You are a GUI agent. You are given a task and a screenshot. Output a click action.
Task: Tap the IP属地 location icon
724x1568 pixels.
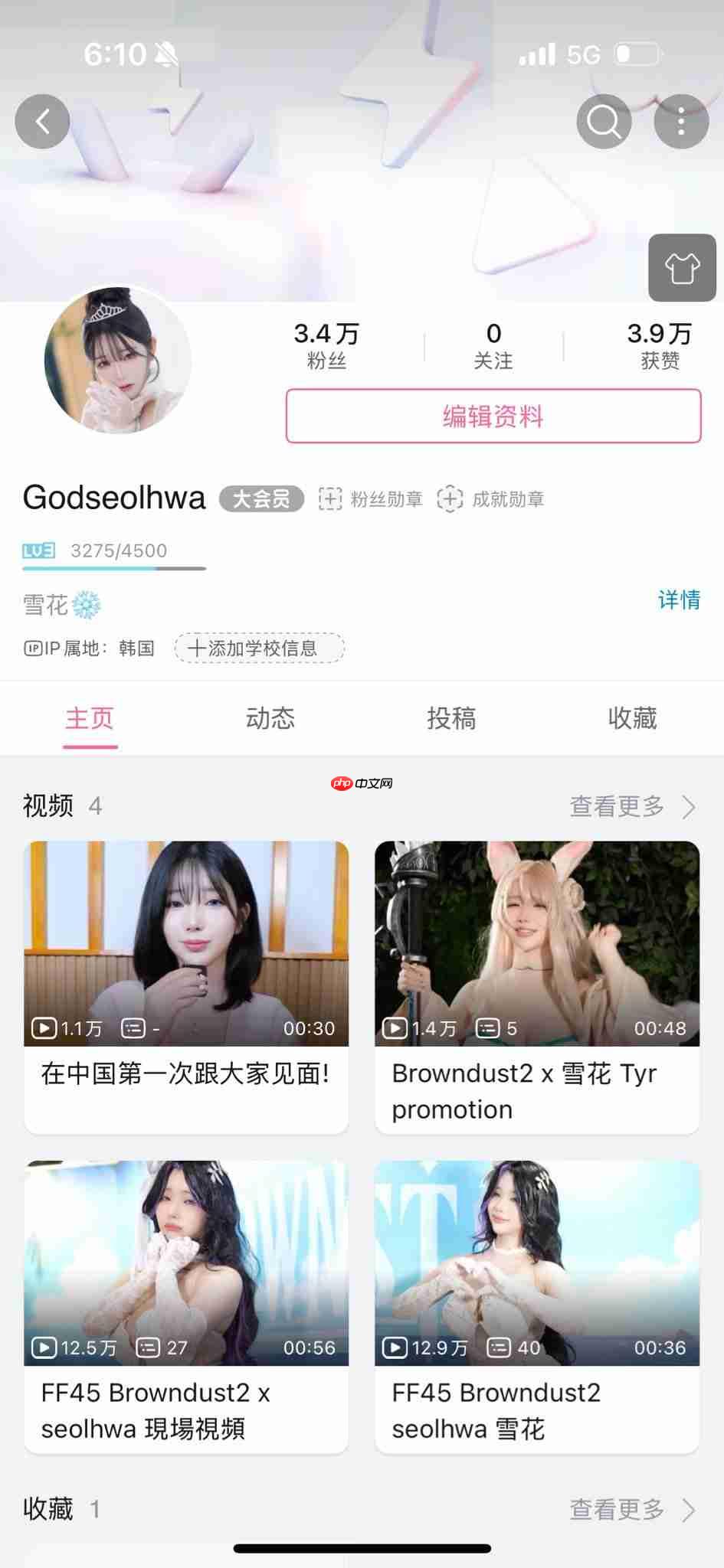click(x=33, y=648)
